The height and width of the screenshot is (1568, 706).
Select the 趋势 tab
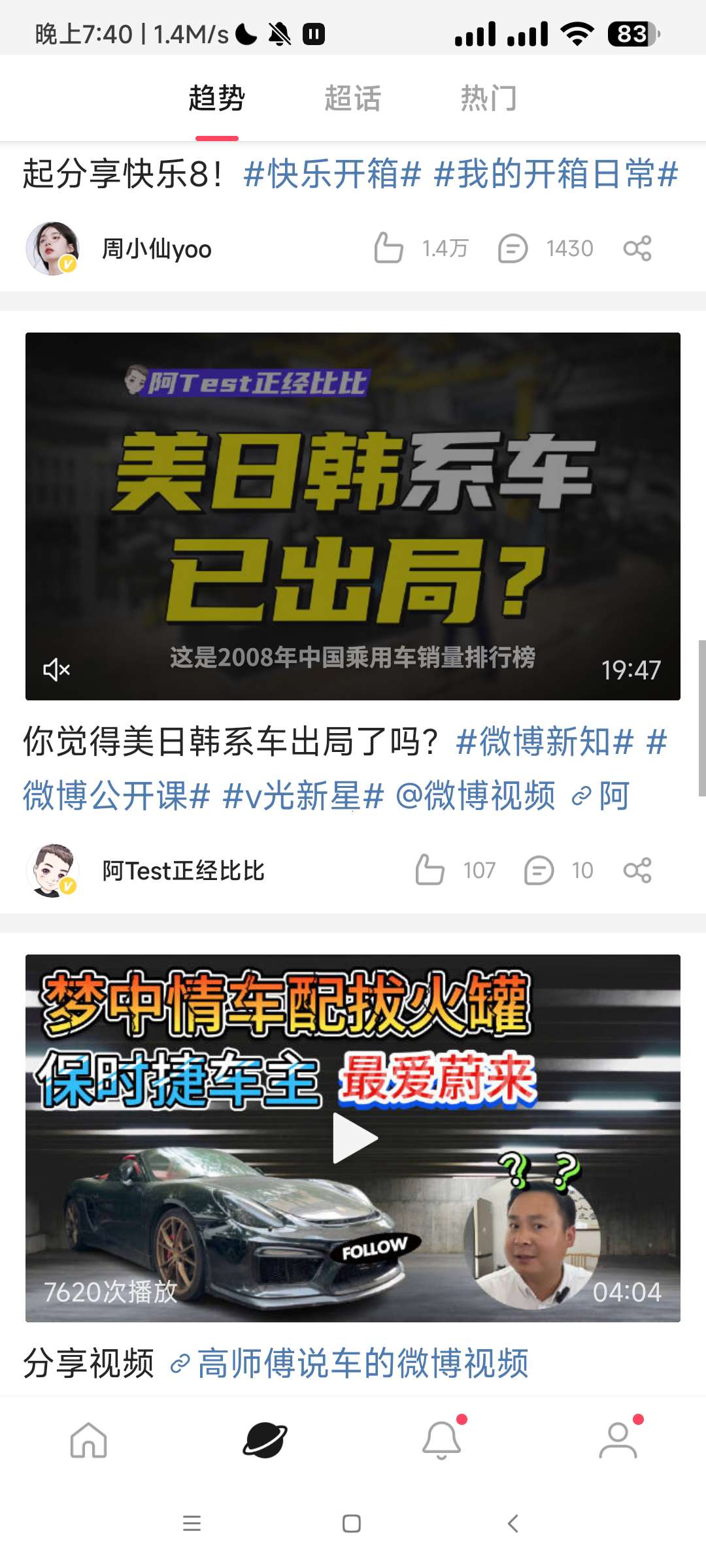click(216, 99)
